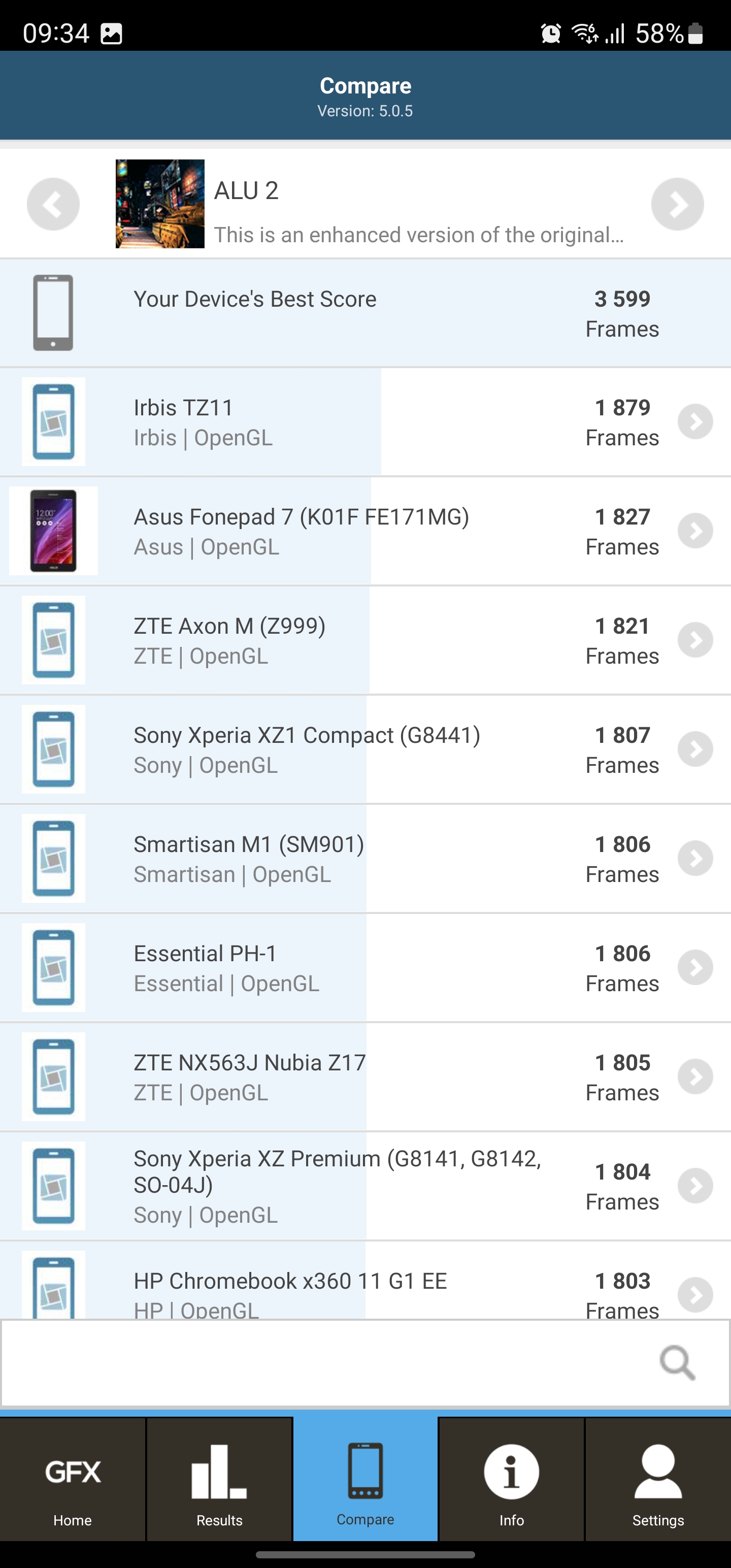Go to the next benchmark test
731x1568 pixels.
[x=677, y=204]
